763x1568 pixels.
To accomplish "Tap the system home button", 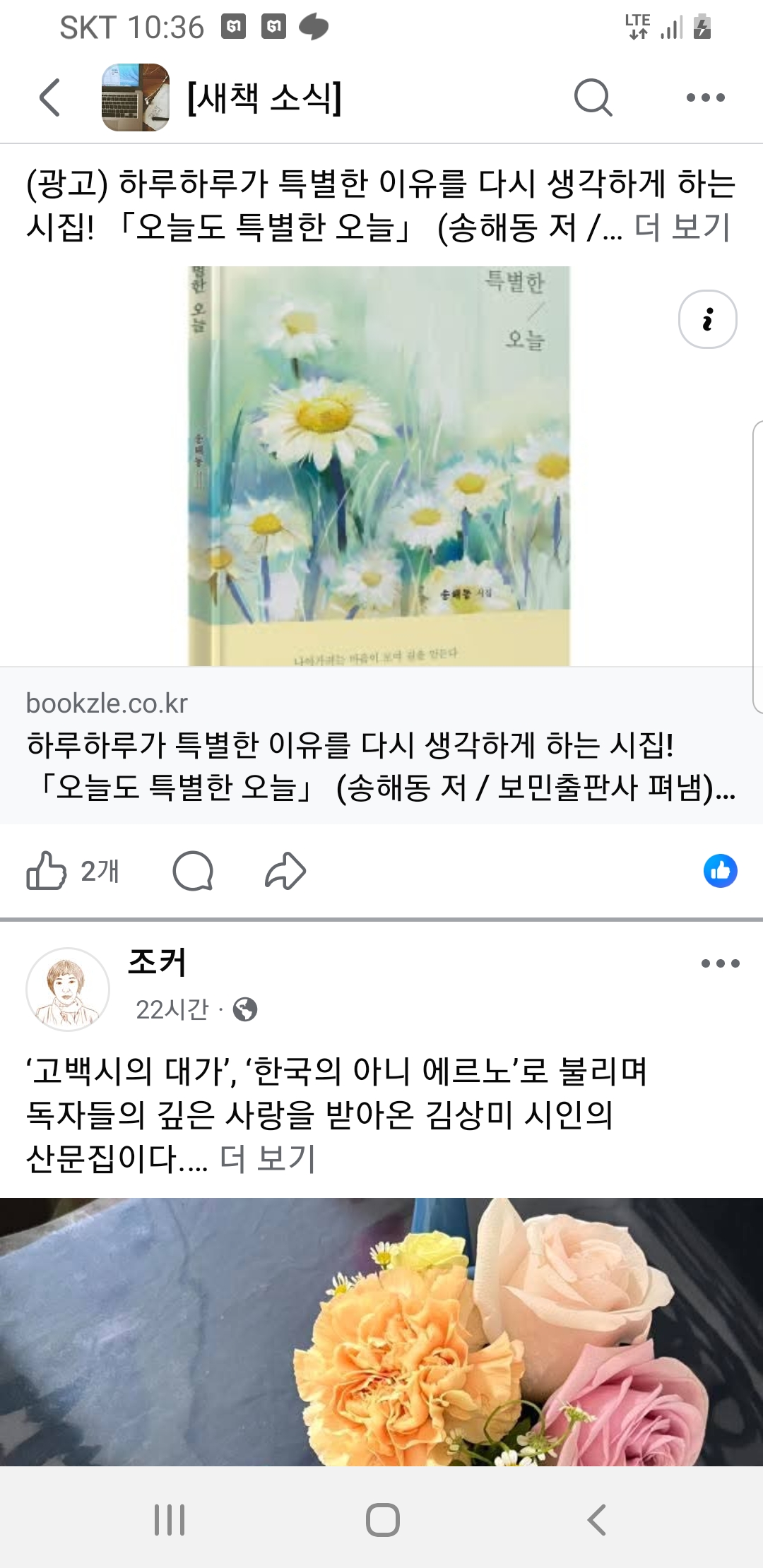I will click(x=382, y=1519).
